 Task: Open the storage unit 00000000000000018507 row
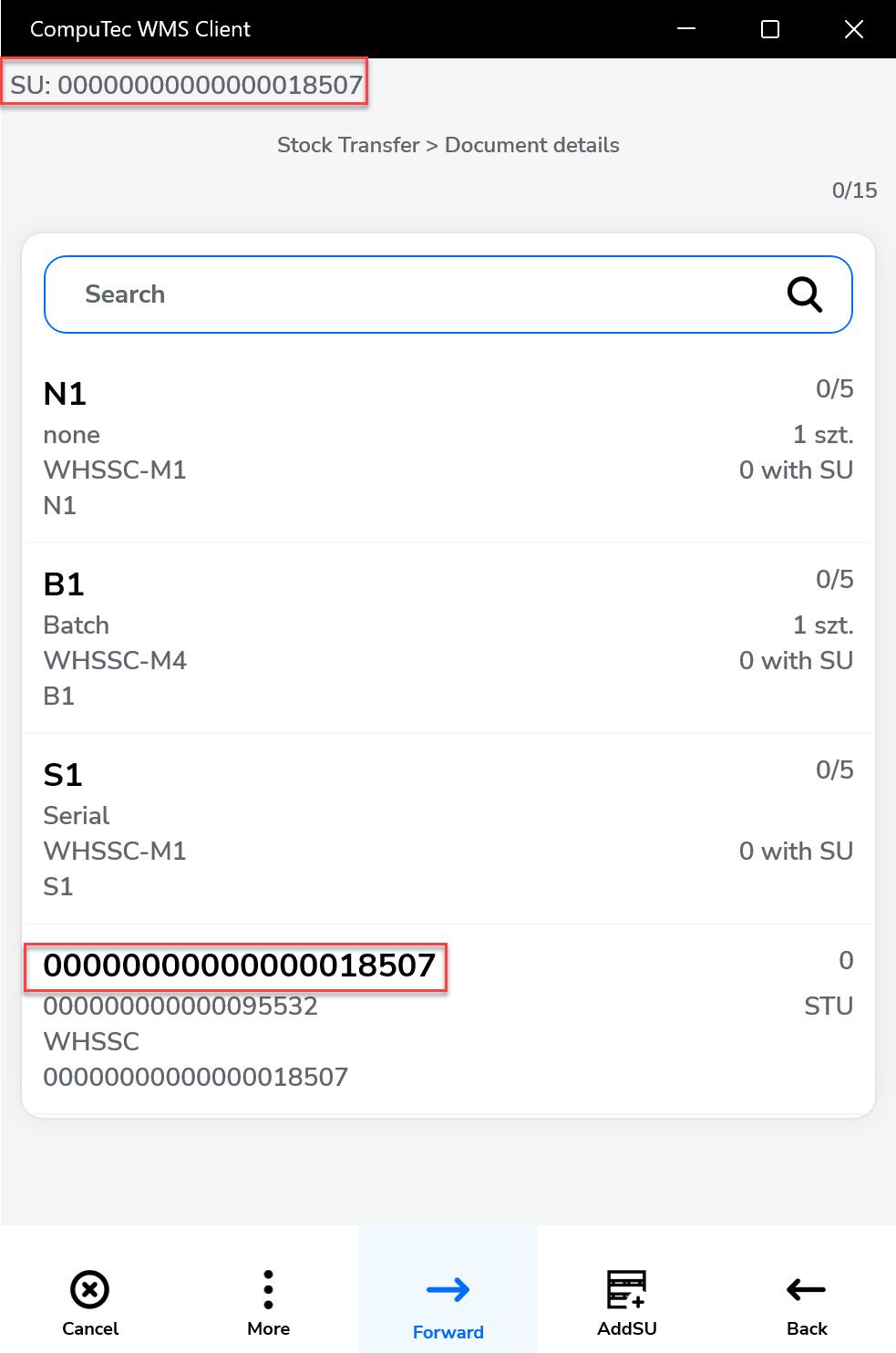tap(448, 1020)
